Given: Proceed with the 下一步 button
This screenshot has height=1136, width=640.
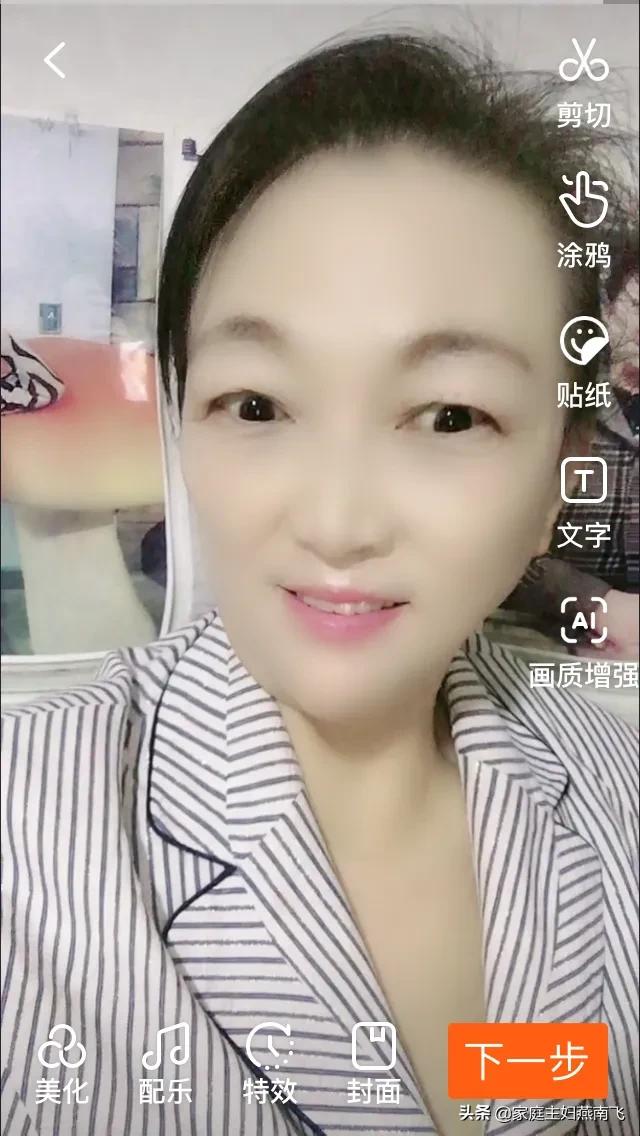Looking at the screenshot, I should point(527,1060).
